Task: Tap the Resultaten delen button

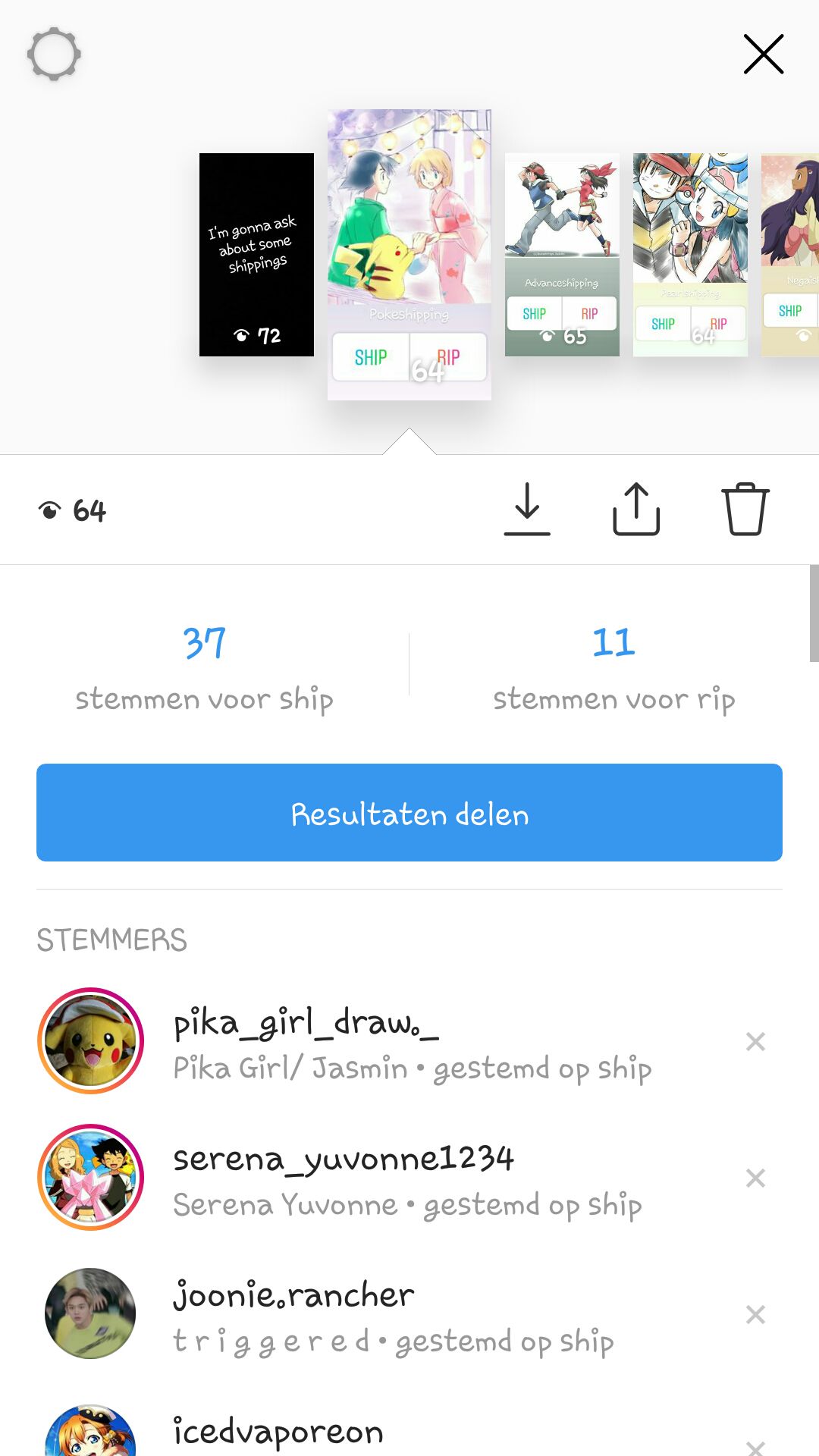Action: [x=409, y=812]
